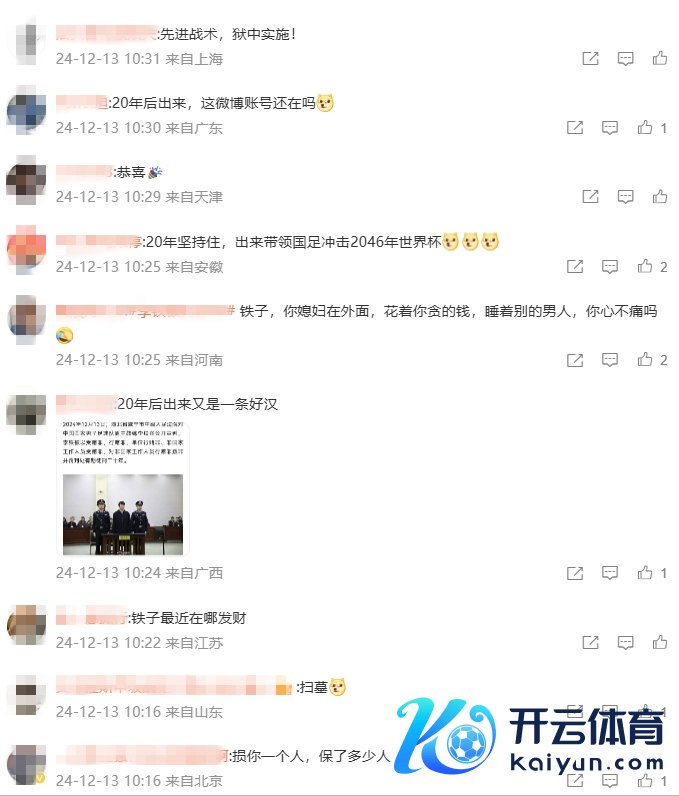Share the comment '20年后出来又是一条好汉'
This screenshot has width=679, height=796.
pos(575,573)
